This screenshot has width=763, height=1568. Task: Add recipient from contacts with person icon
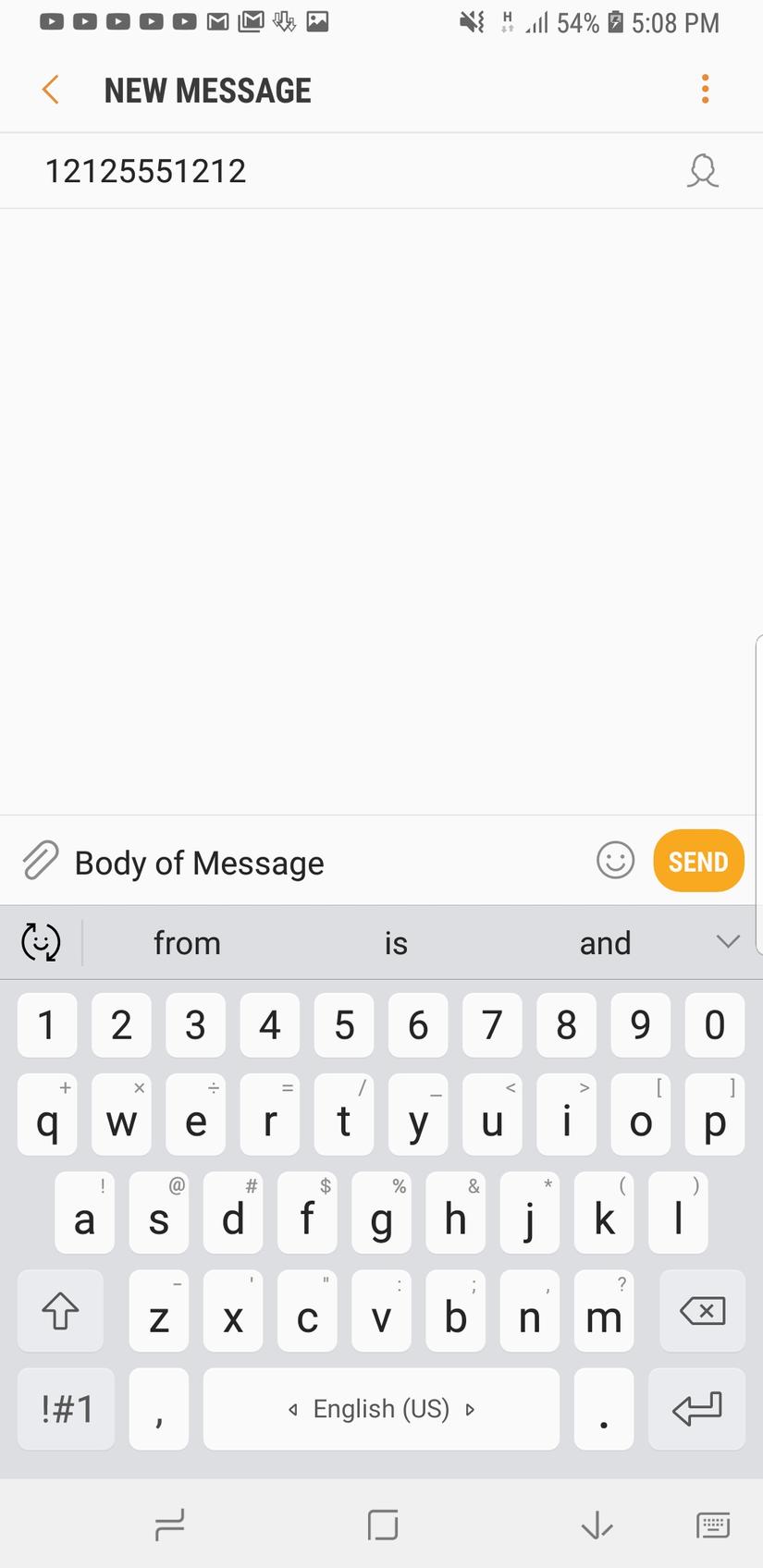click(702, 171)
